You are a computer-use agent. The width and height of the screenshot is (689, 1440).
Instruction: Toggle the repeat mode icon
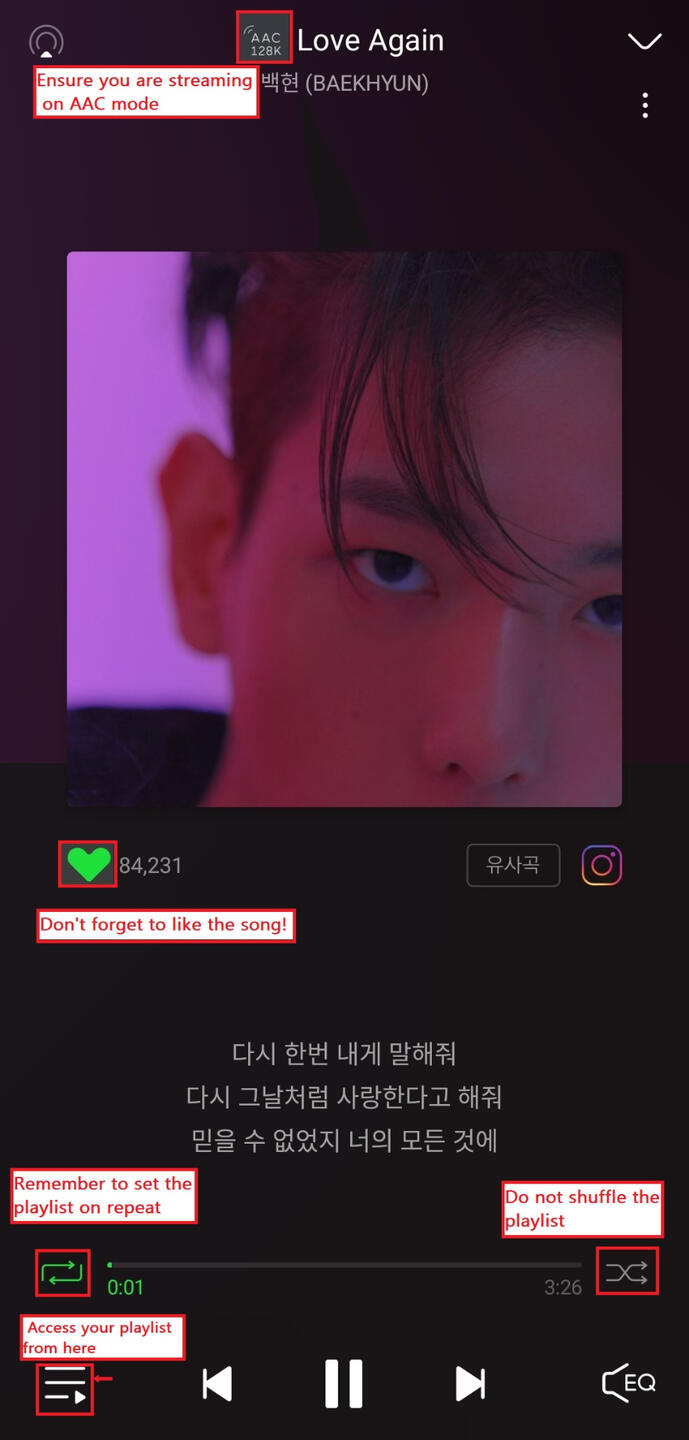click(x=62, y=1273)
